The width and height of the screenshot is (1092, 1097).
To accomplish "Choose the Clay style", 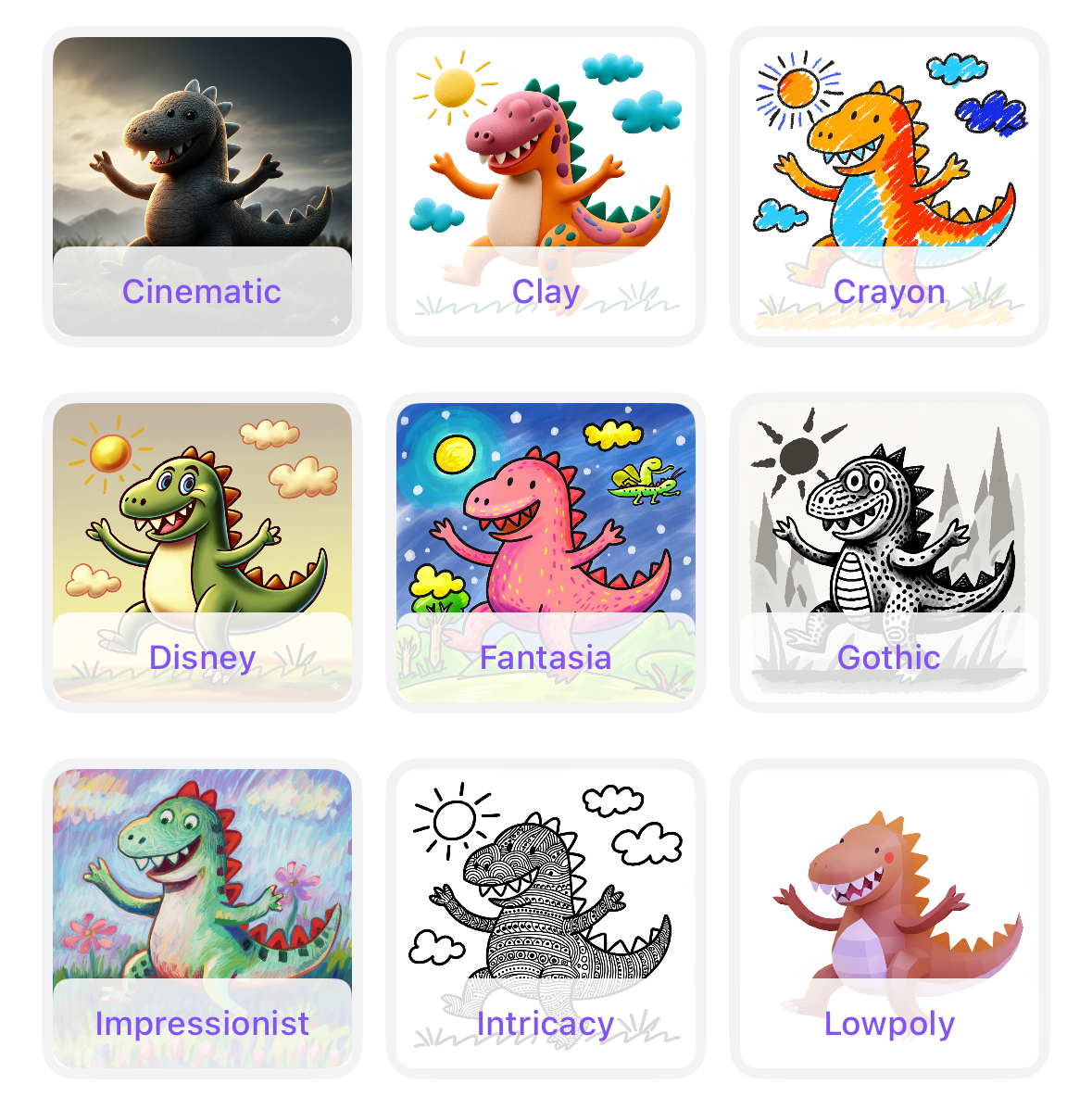I will coord(546,186).
